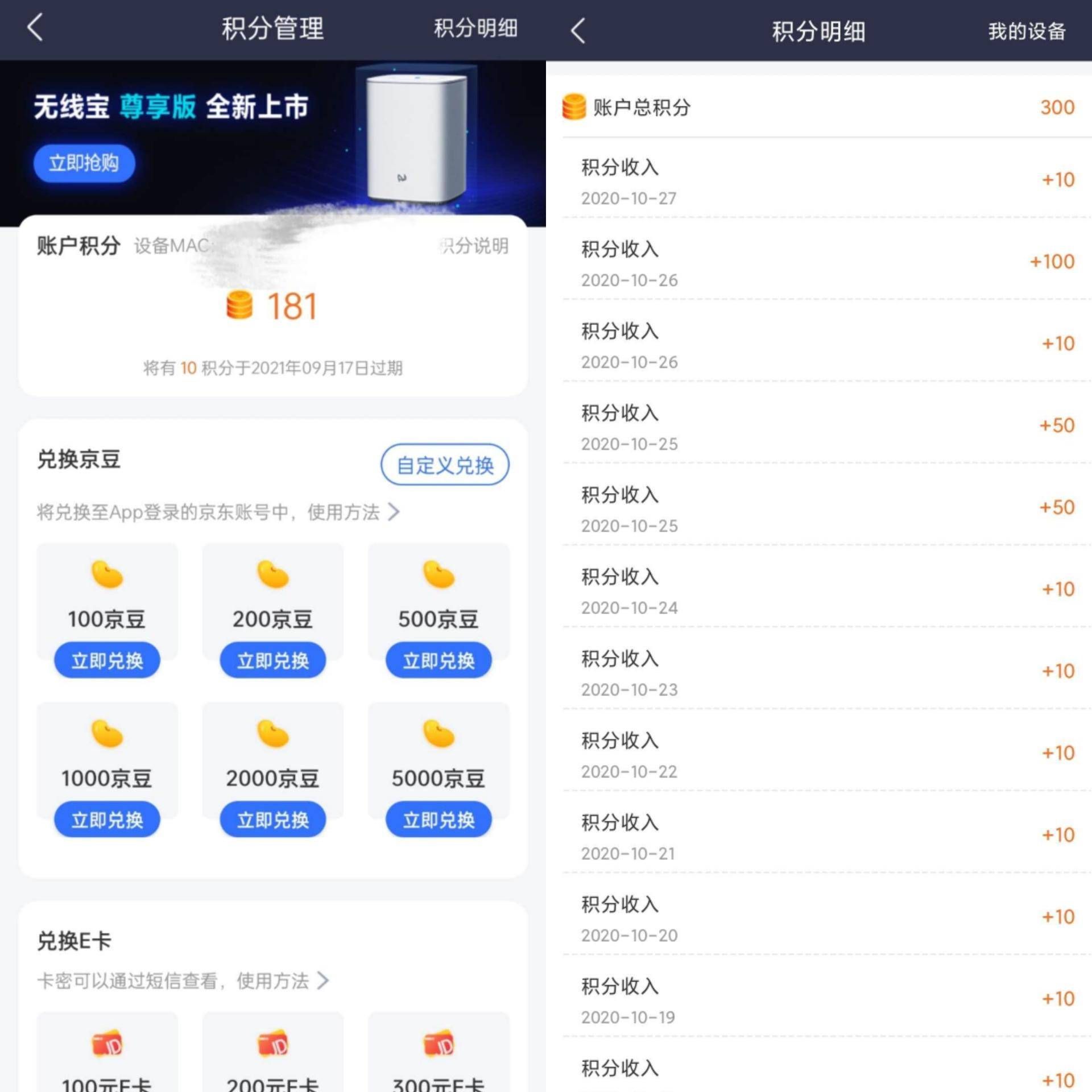The width and height of the screenshot is (1092, 1092).
Task: Select the 300元E卡 card
Action: (439, 1058)
